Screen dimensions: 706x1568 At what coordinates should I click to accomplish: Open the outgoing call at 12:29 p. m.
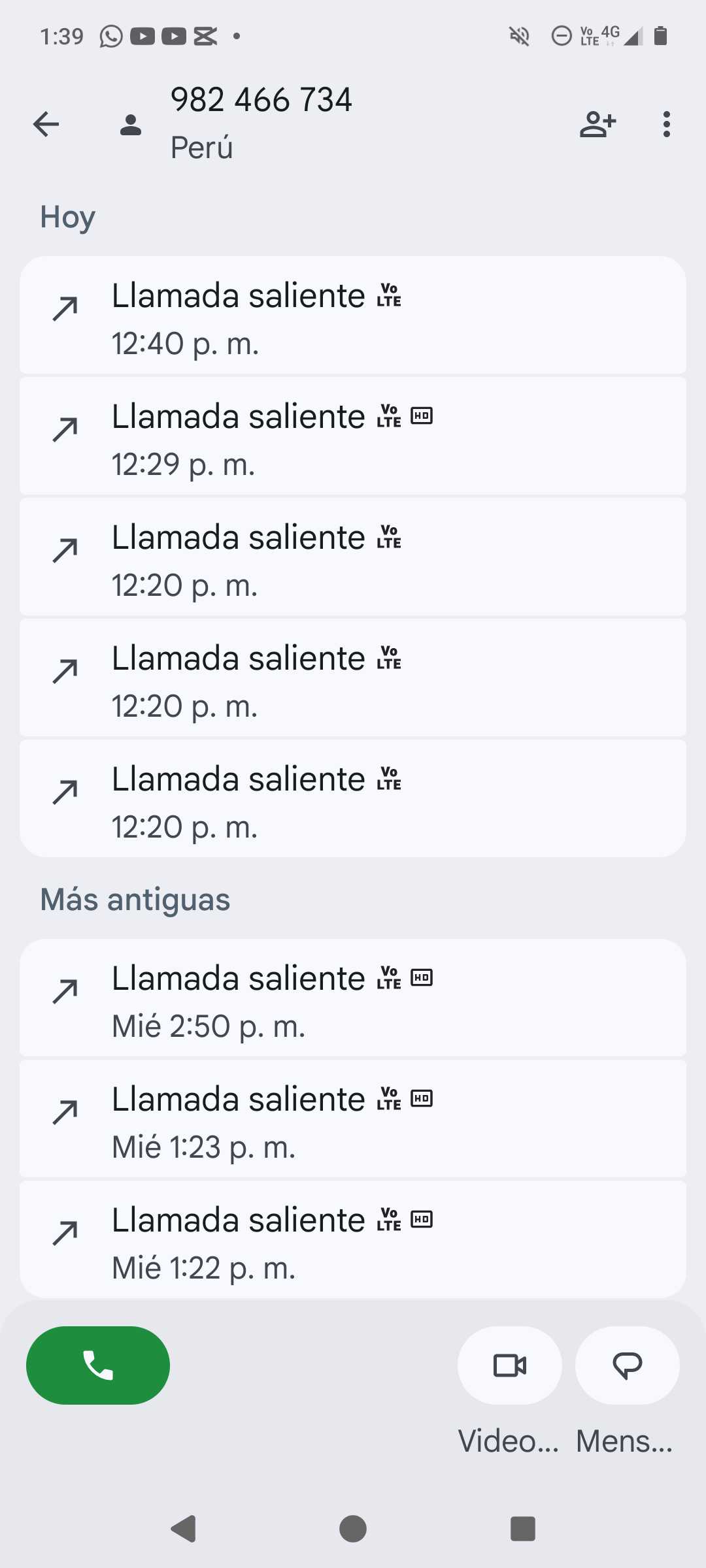point(353,437)
